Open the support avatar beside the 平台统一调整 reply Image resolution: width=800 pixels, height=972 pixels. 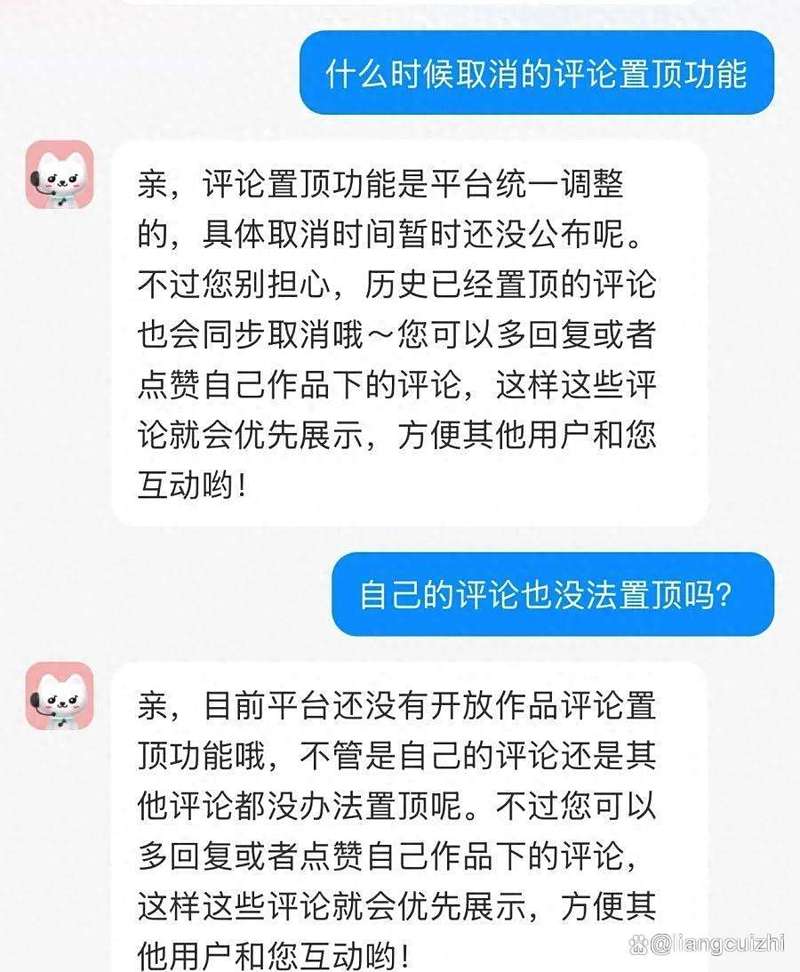[60, 175]
